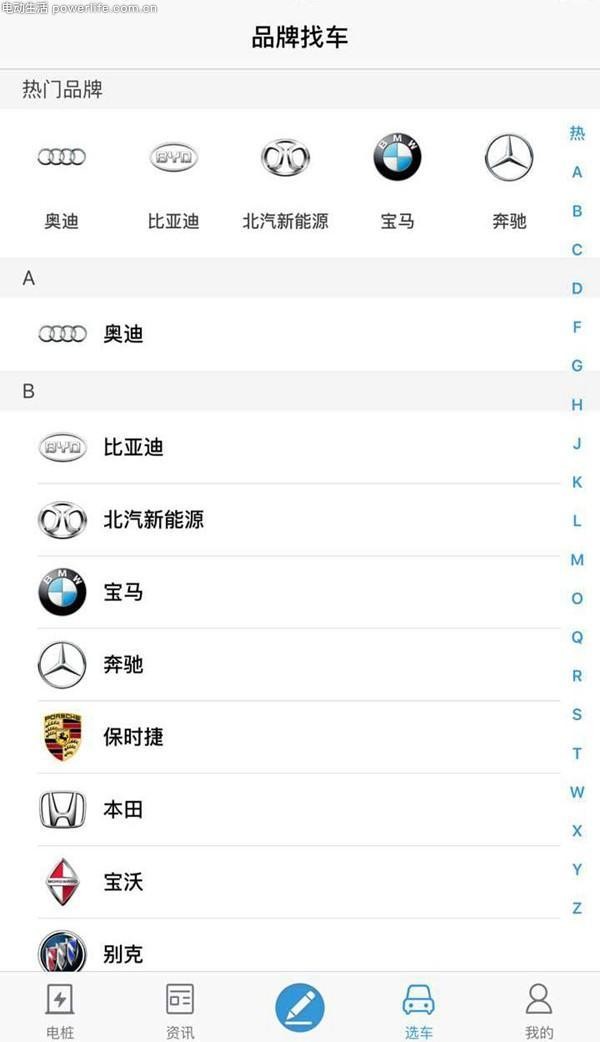600x1042 pixels.
Task: Jump to 热 in the side index
Action: coord(577,133)
